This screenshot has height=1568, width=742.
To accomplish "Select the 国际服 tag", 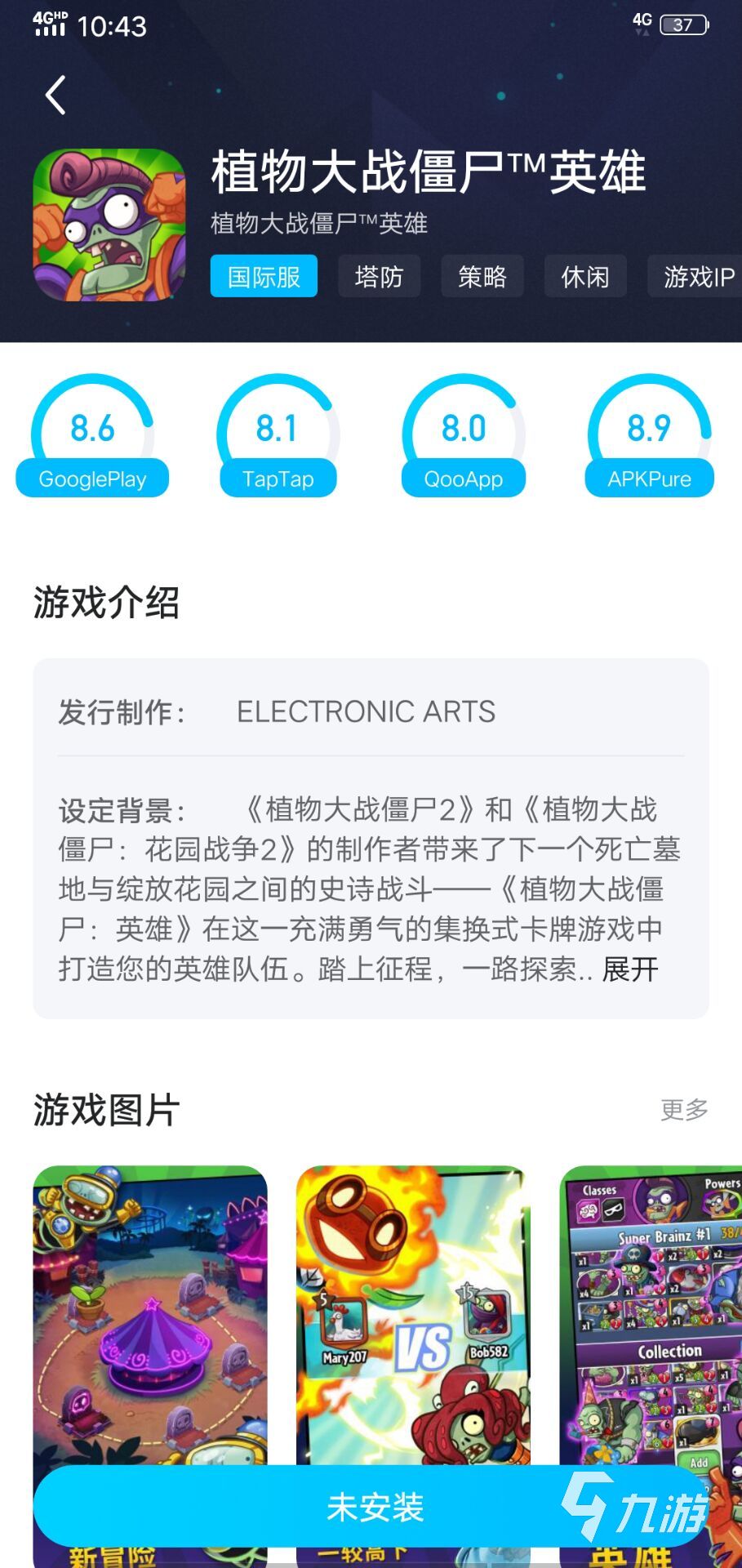I will coord(262,277).
